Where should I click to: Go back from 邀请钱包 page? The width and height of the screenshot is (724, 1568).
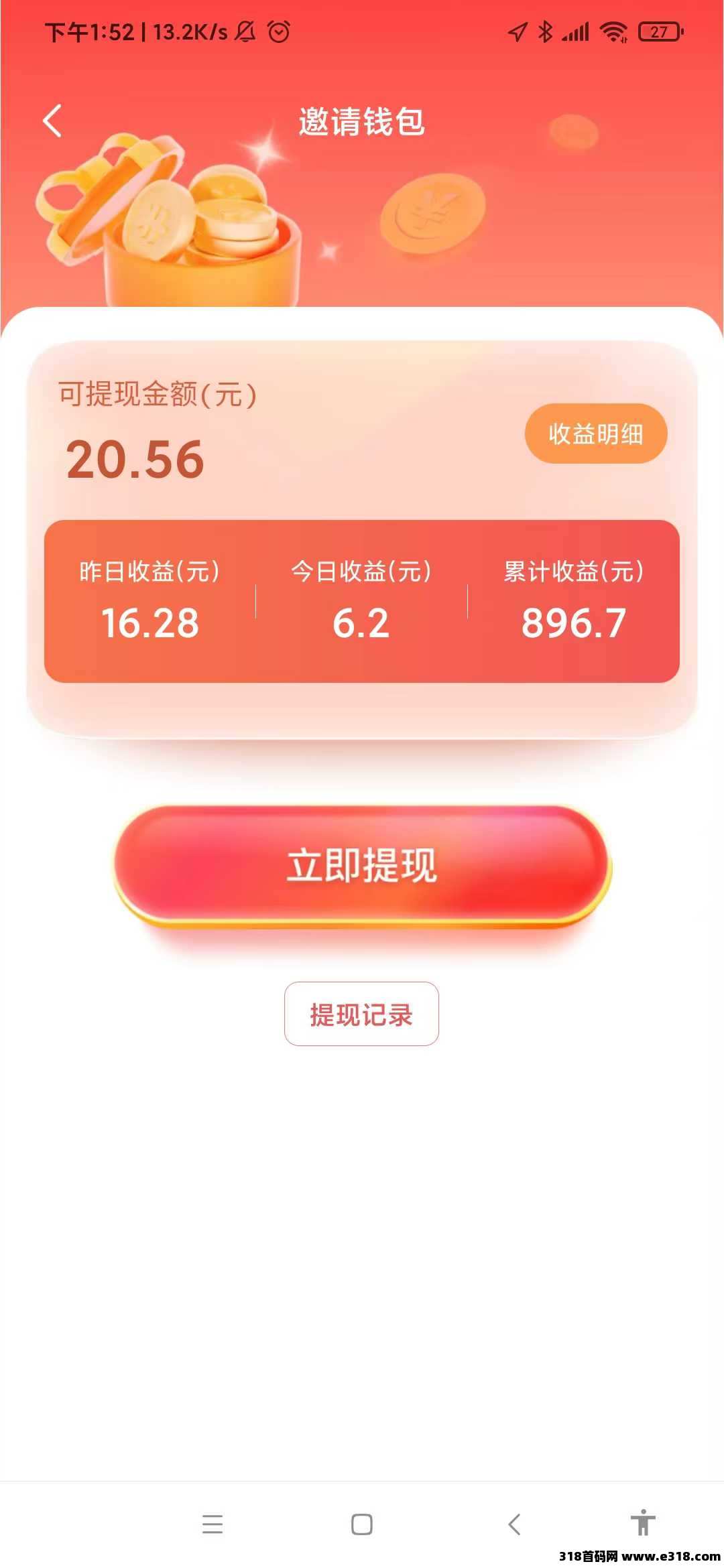[x=52, y=121]
